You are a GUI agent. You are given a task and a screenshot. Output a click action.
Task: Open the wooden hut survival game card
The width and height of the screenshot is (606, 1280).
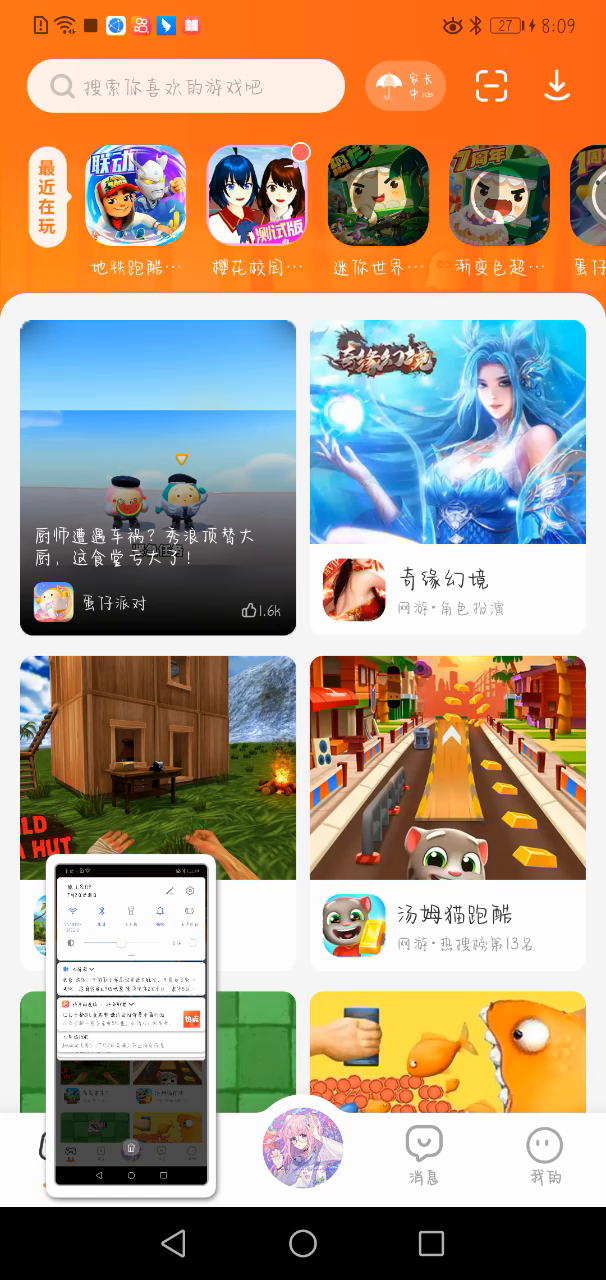tap(158, 760)
